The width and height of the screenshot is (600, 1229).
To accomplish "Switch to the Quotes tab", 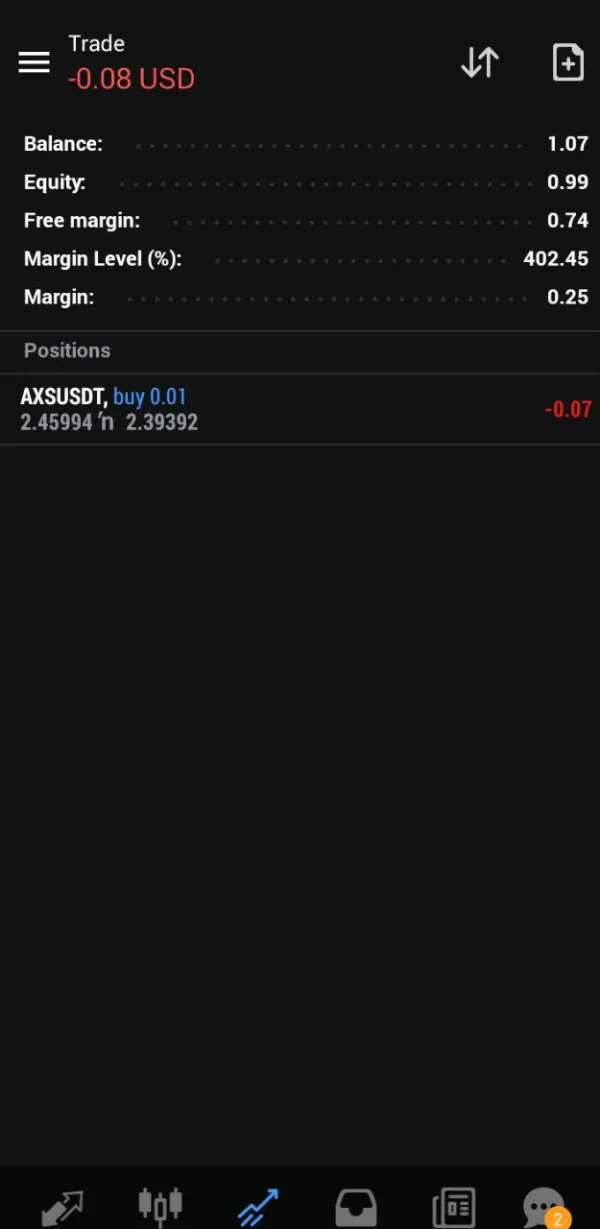I will click(x=62, y=1207).
